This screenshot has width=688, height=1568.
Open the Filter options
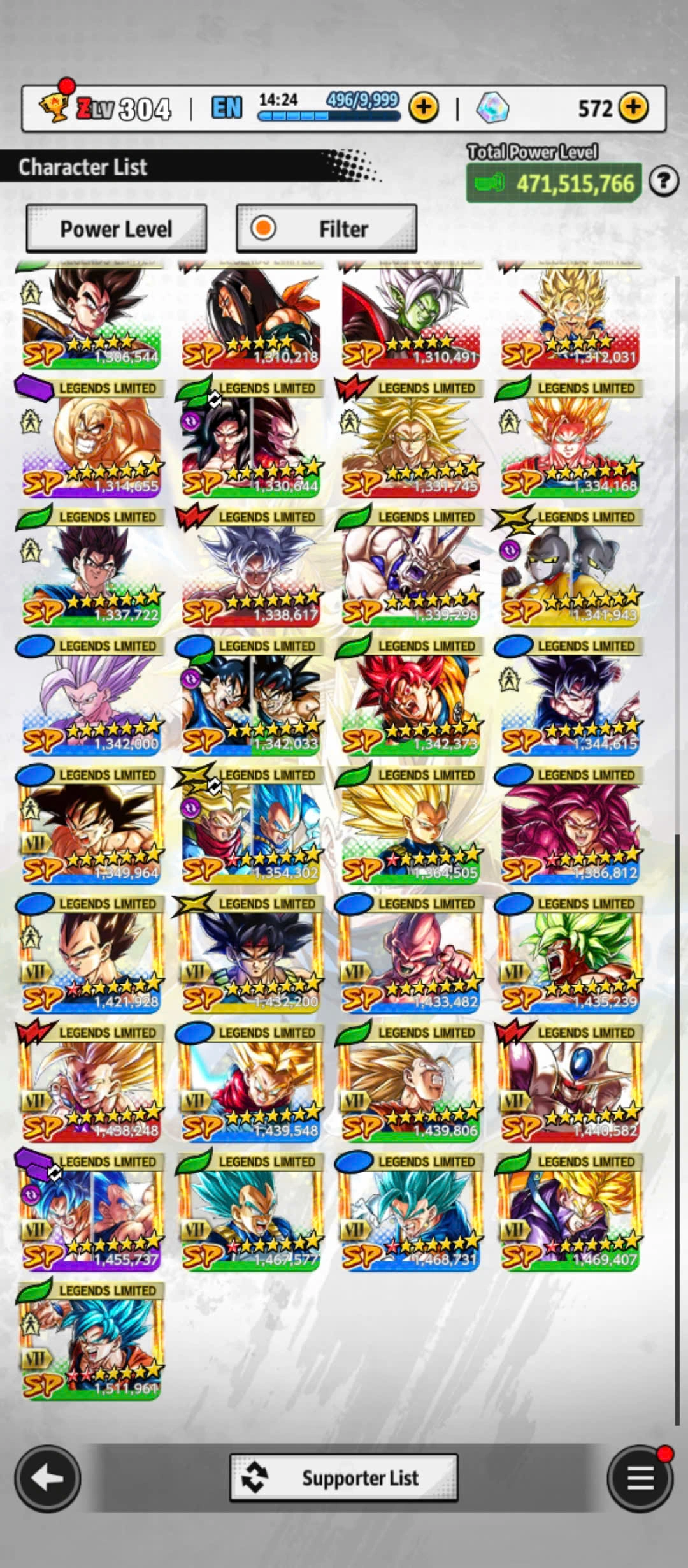tap(326, 229)
